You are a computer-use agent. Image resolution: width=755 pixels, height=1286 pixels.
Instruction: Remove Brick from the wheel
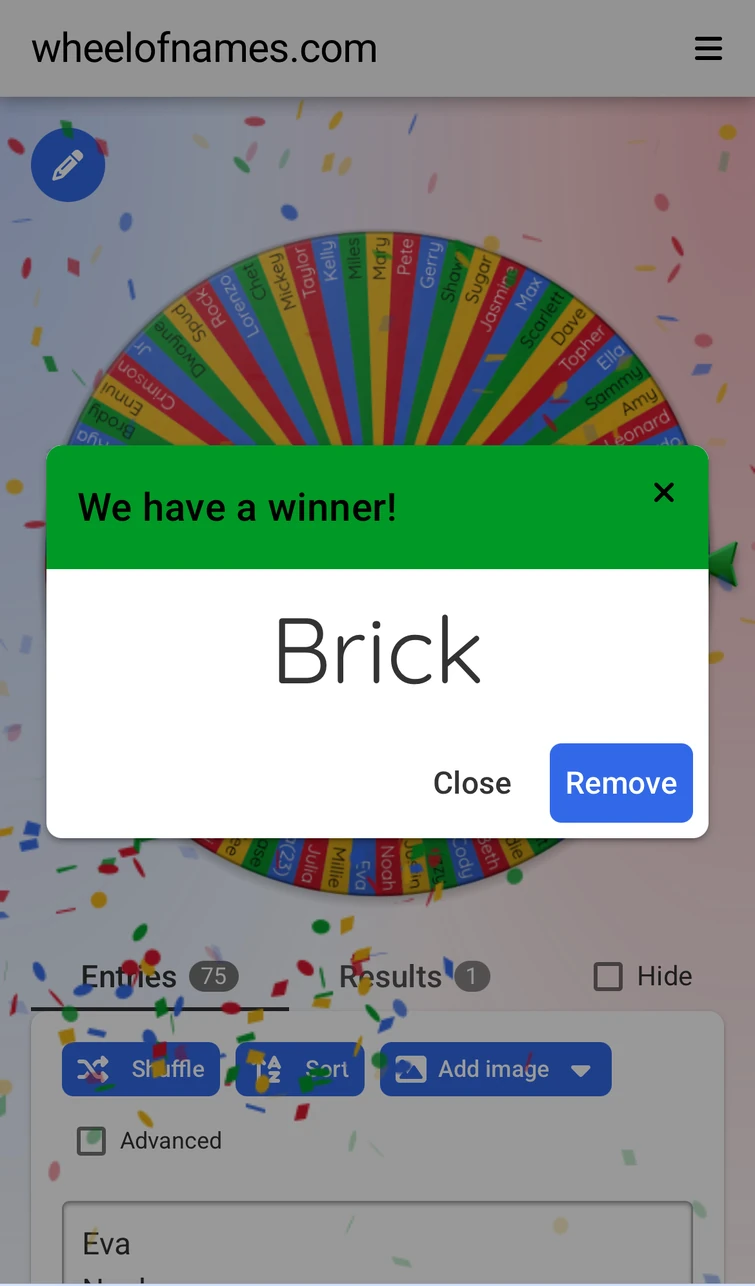[x=621, y=783]
